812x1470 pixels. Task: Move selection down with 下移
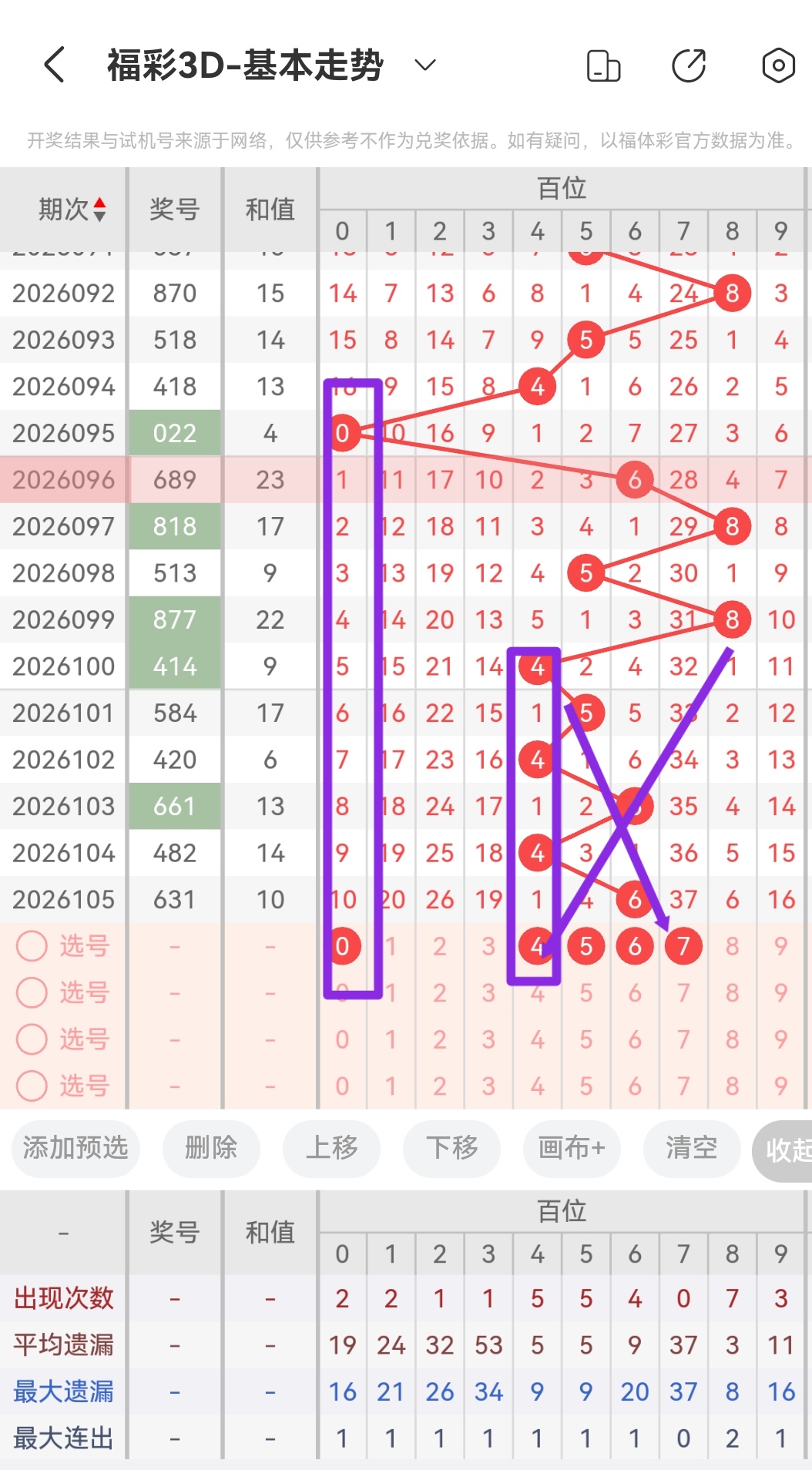tap(451, 1148)
